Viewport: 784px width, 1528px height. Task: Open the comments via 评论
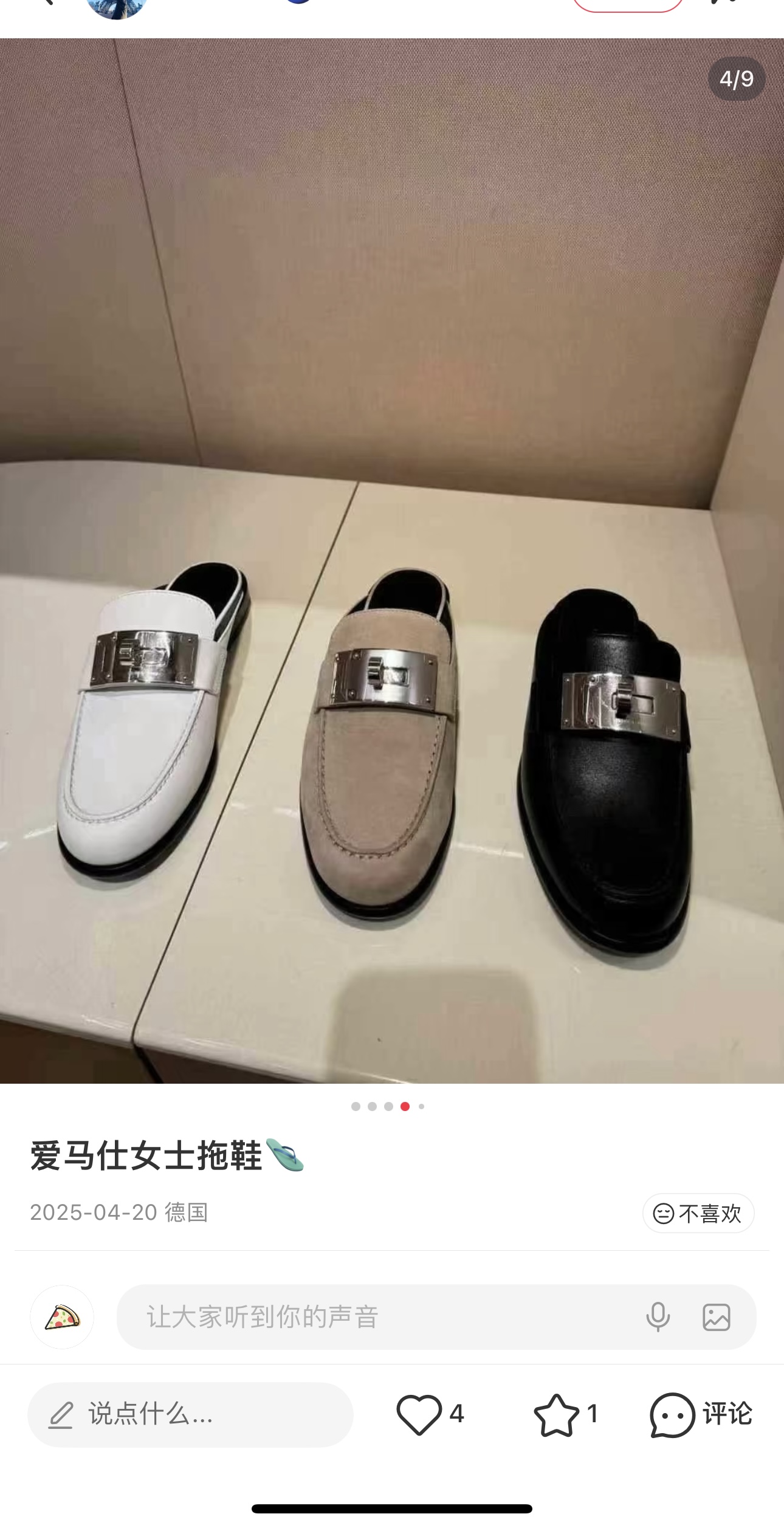701,1415
